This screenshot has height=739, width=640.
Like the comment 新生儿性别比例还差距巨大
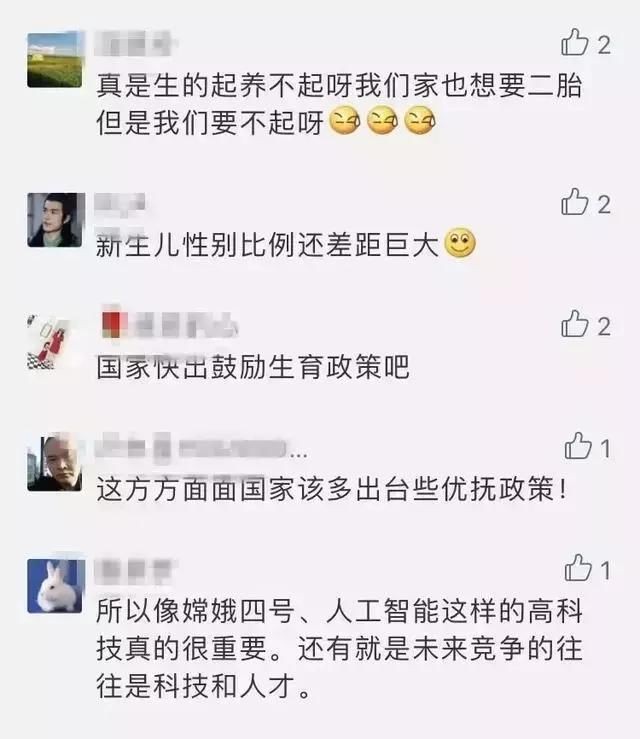(x=575, y=203)
